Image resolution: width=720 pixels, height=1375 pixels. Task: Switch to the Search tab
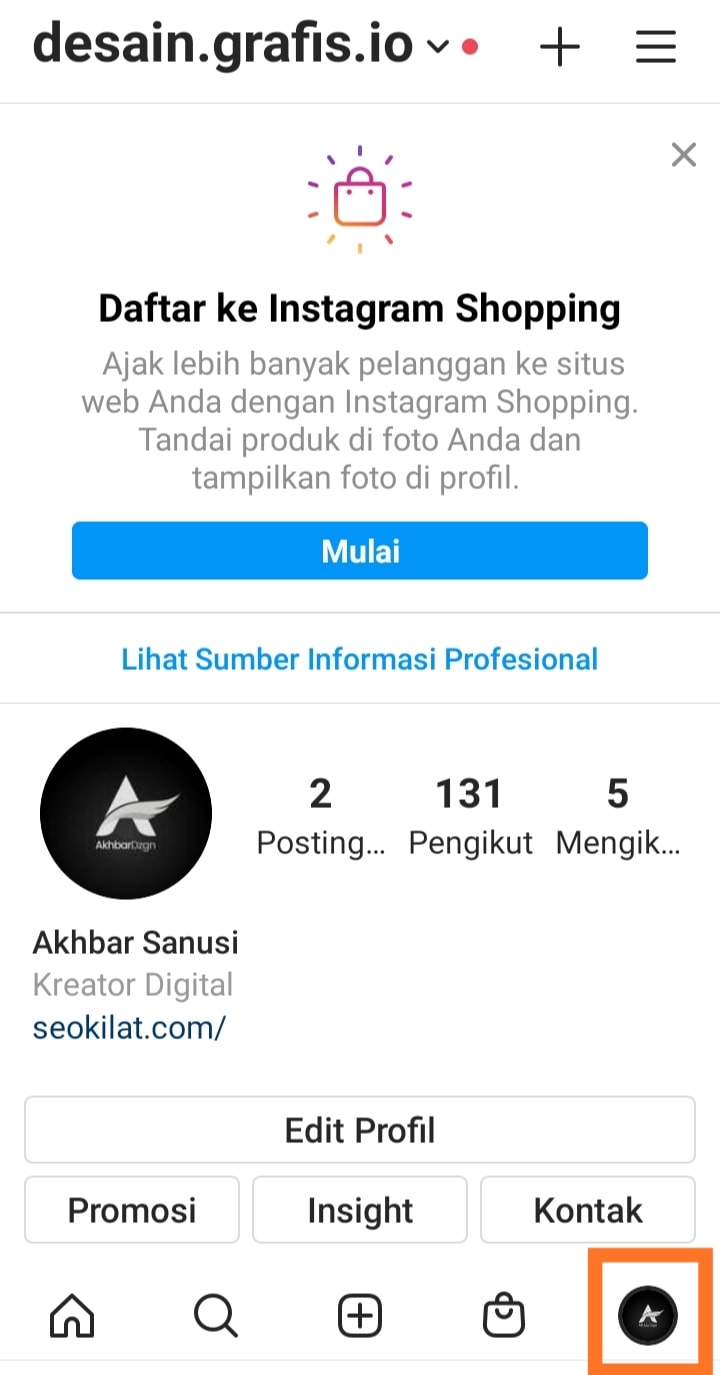(x=216, y=1316)
